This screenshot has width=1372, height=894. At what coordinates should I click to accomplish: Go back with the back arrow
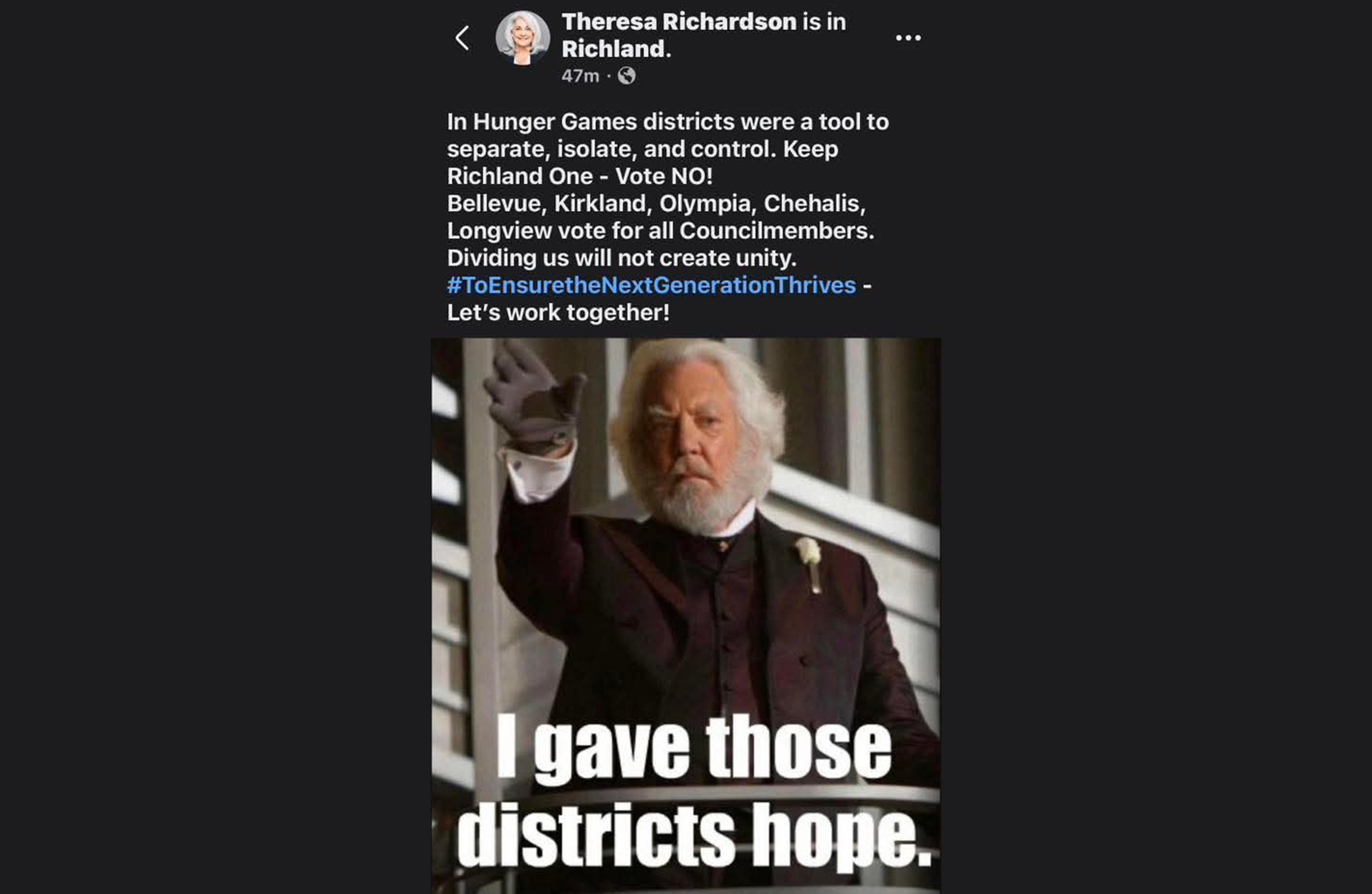[x=462, y=38]
